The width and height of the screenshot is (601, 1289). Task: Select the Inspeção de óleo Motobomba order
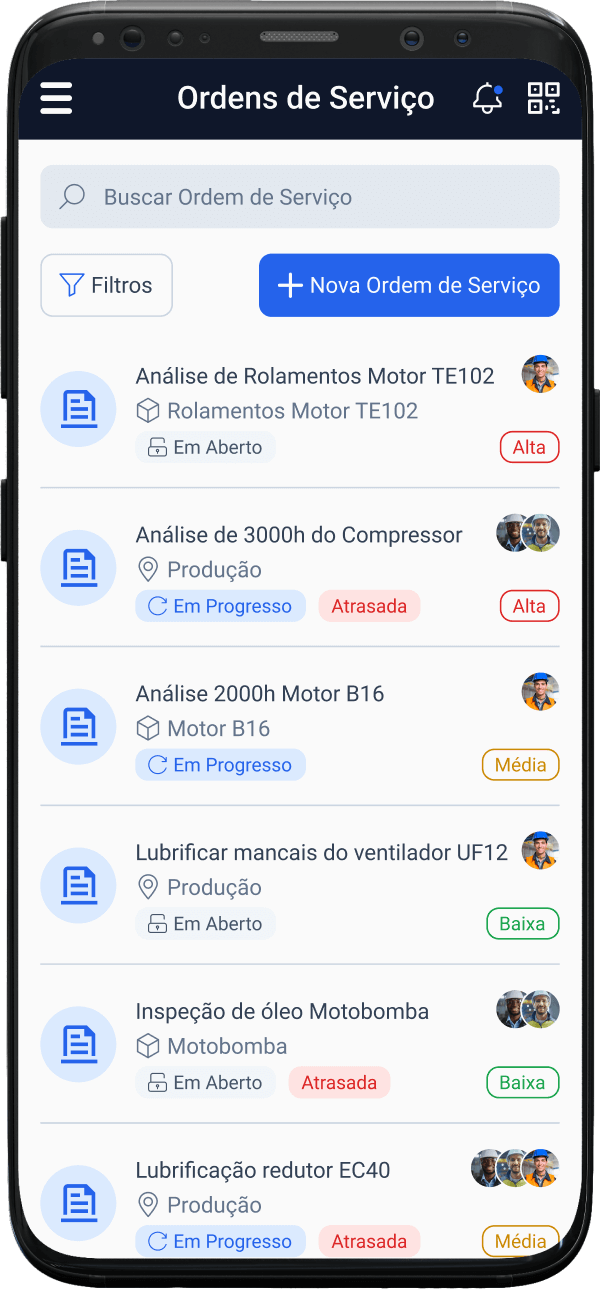coord(282,1012)
